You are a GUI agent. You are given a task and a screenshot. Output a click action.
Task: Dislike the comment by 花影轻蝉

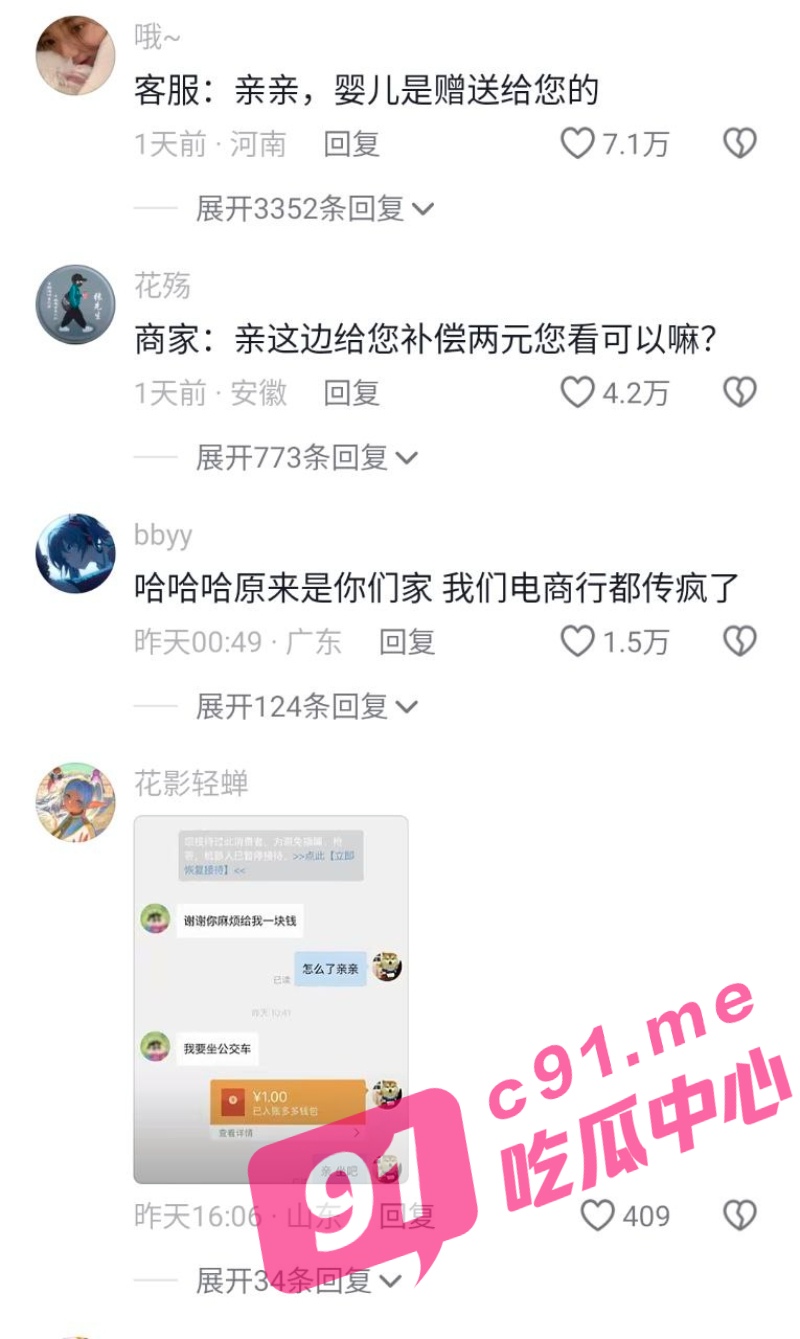740,1216
